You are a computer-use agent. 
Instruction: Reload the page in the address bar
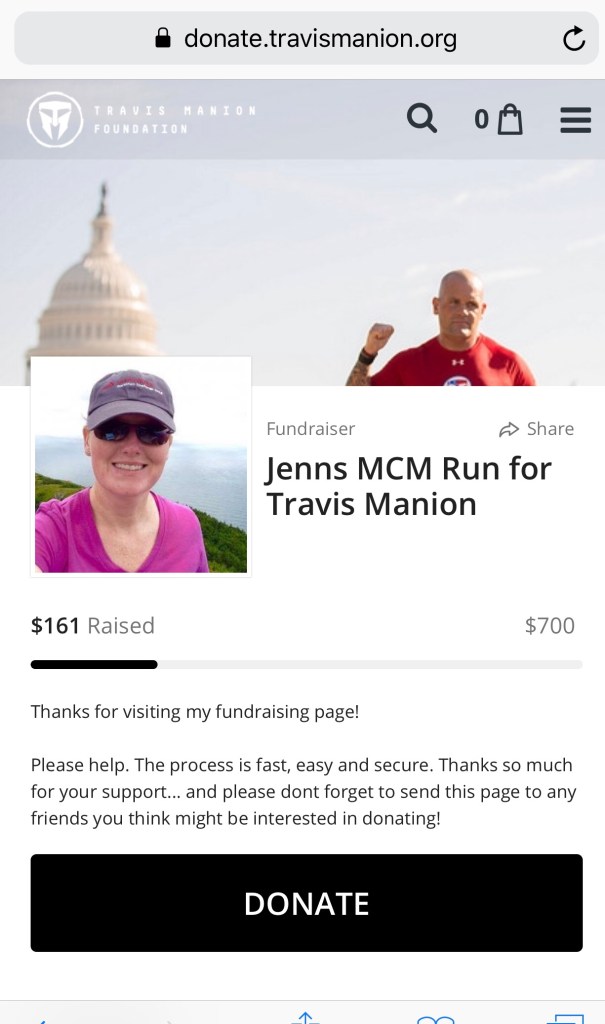click(x=573, y=39)
